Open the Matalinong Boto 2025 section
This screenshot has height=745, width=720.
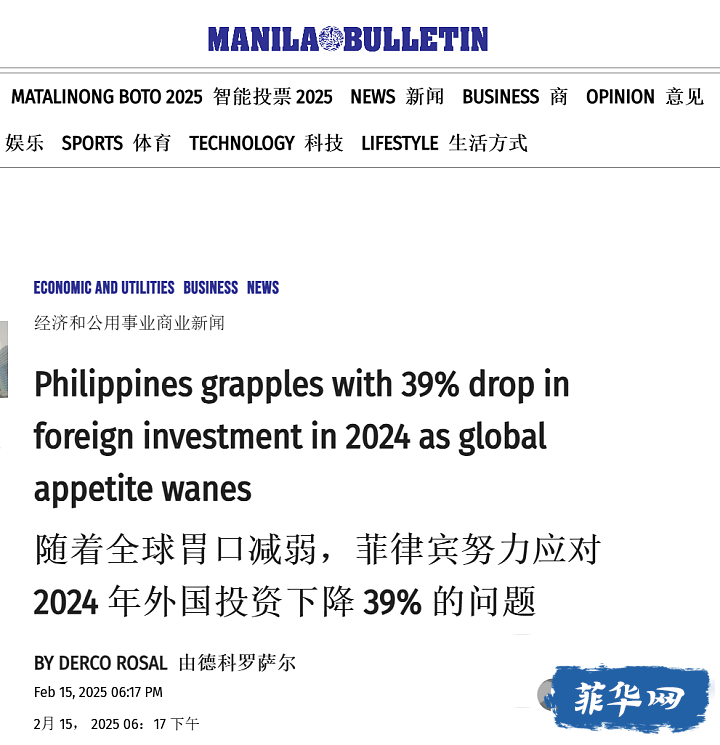pyautogui.click(x=107, y=97)
